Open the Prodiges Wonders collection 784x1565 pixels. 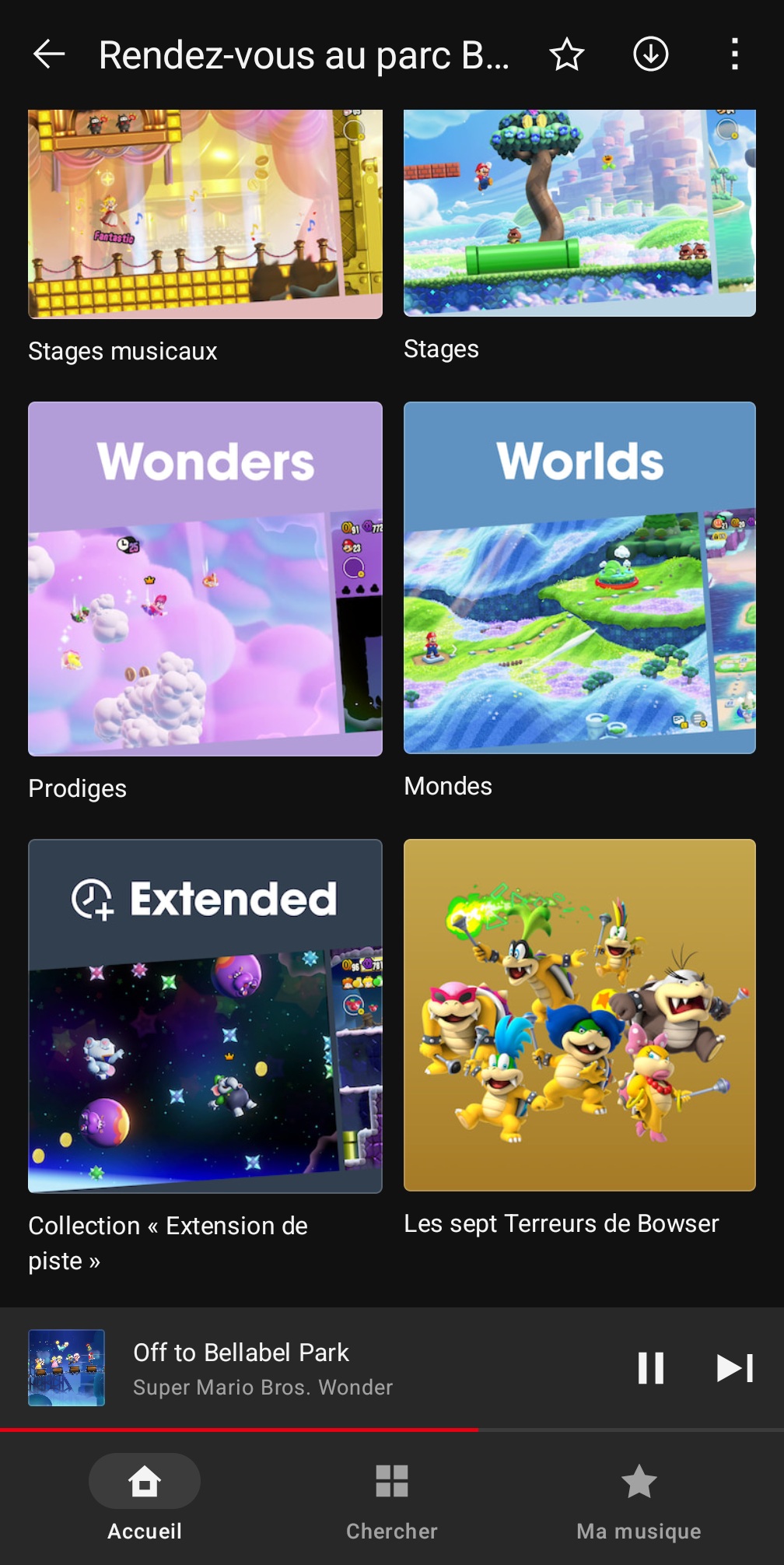pyautogui.click(x=205, y=578)
